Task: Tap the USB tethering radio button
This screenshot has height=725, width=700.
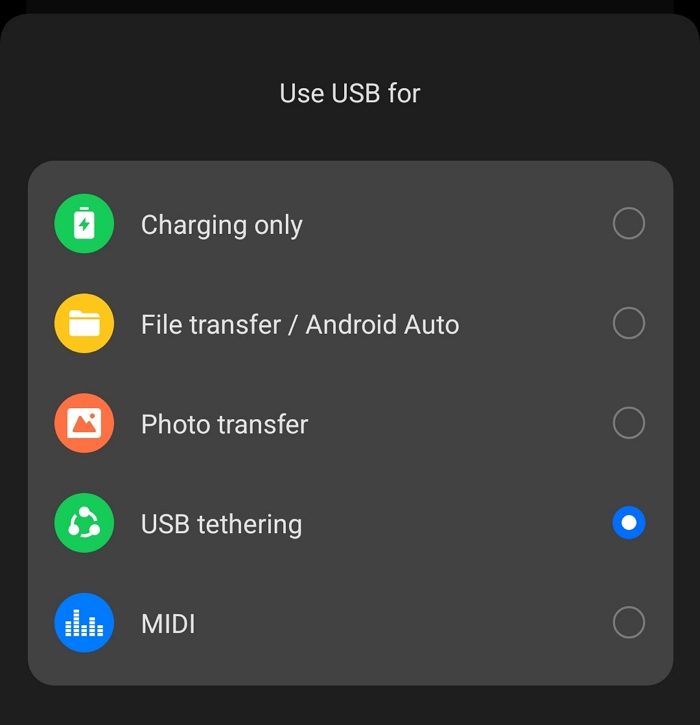Action: 628,523
